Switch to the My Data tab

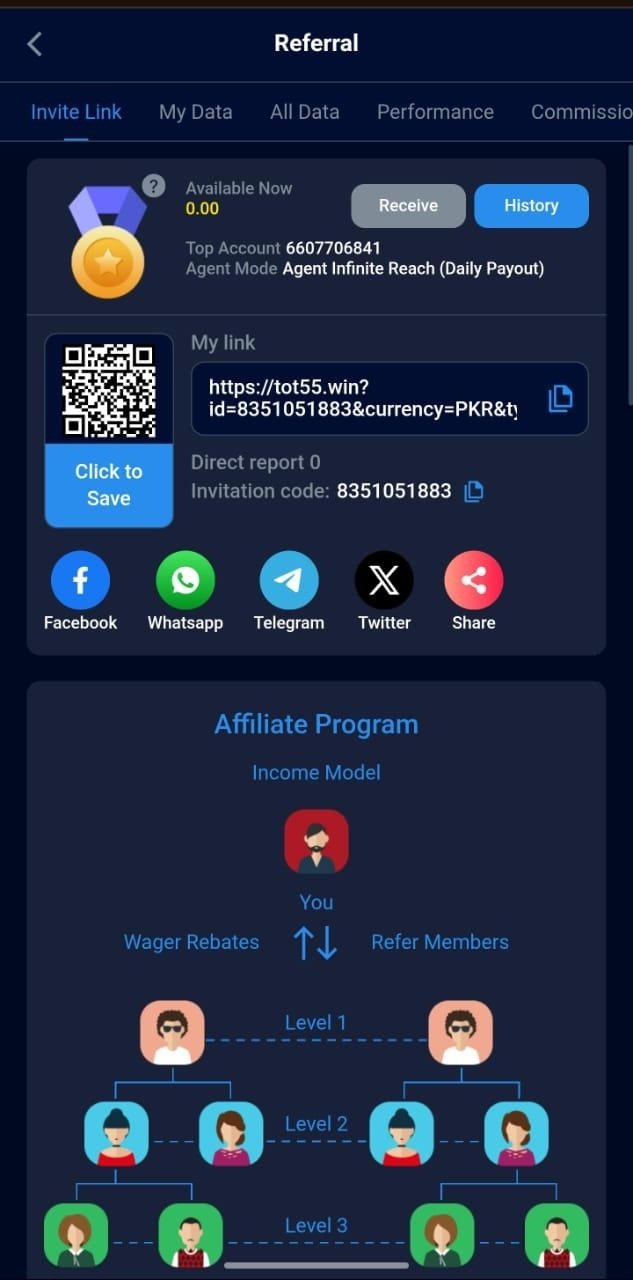point(196,112)
